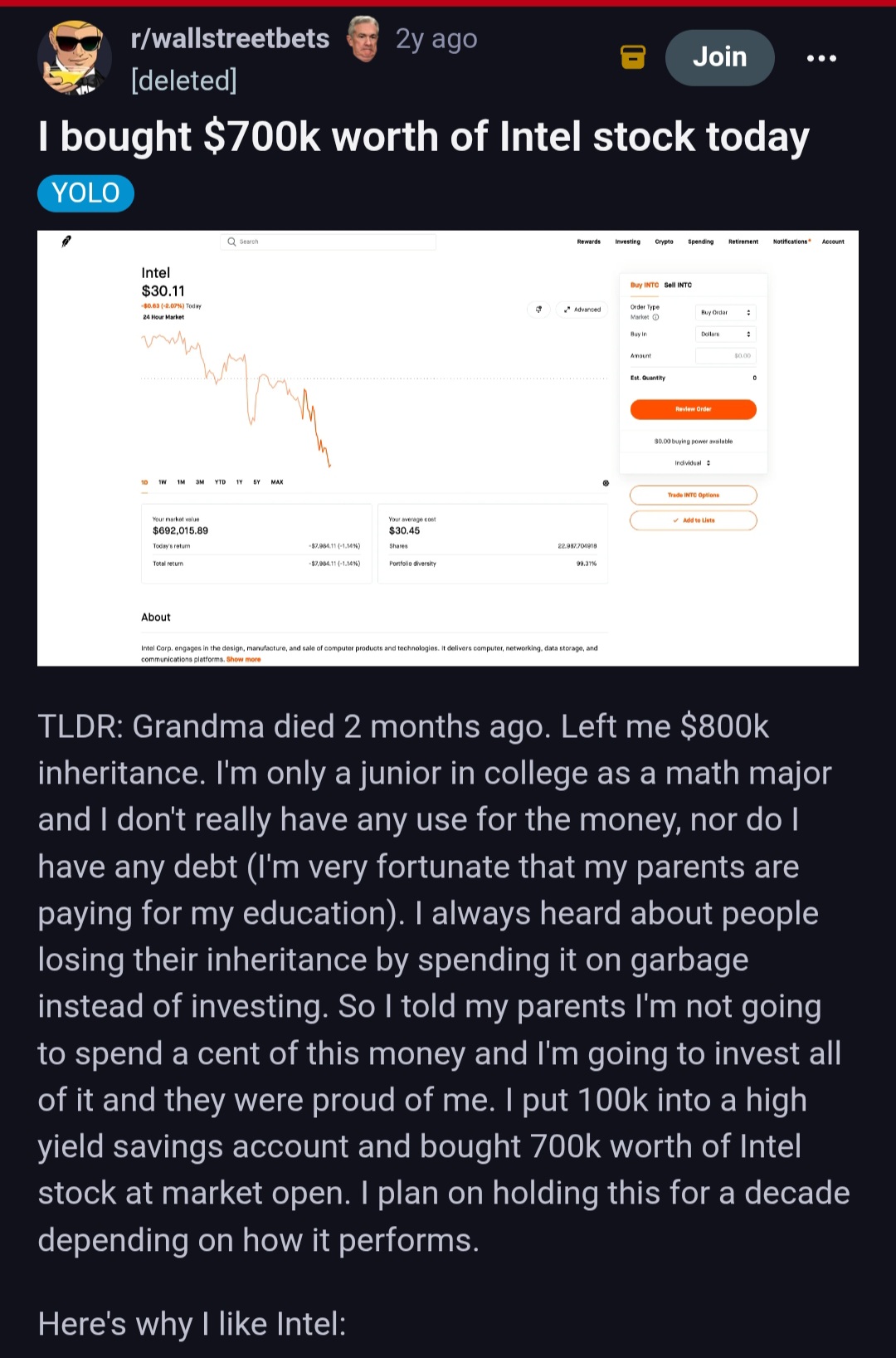Viewport: 896px width, 1358px height.
Task: Open the Intel stock screenshot image
Action: 448,447
